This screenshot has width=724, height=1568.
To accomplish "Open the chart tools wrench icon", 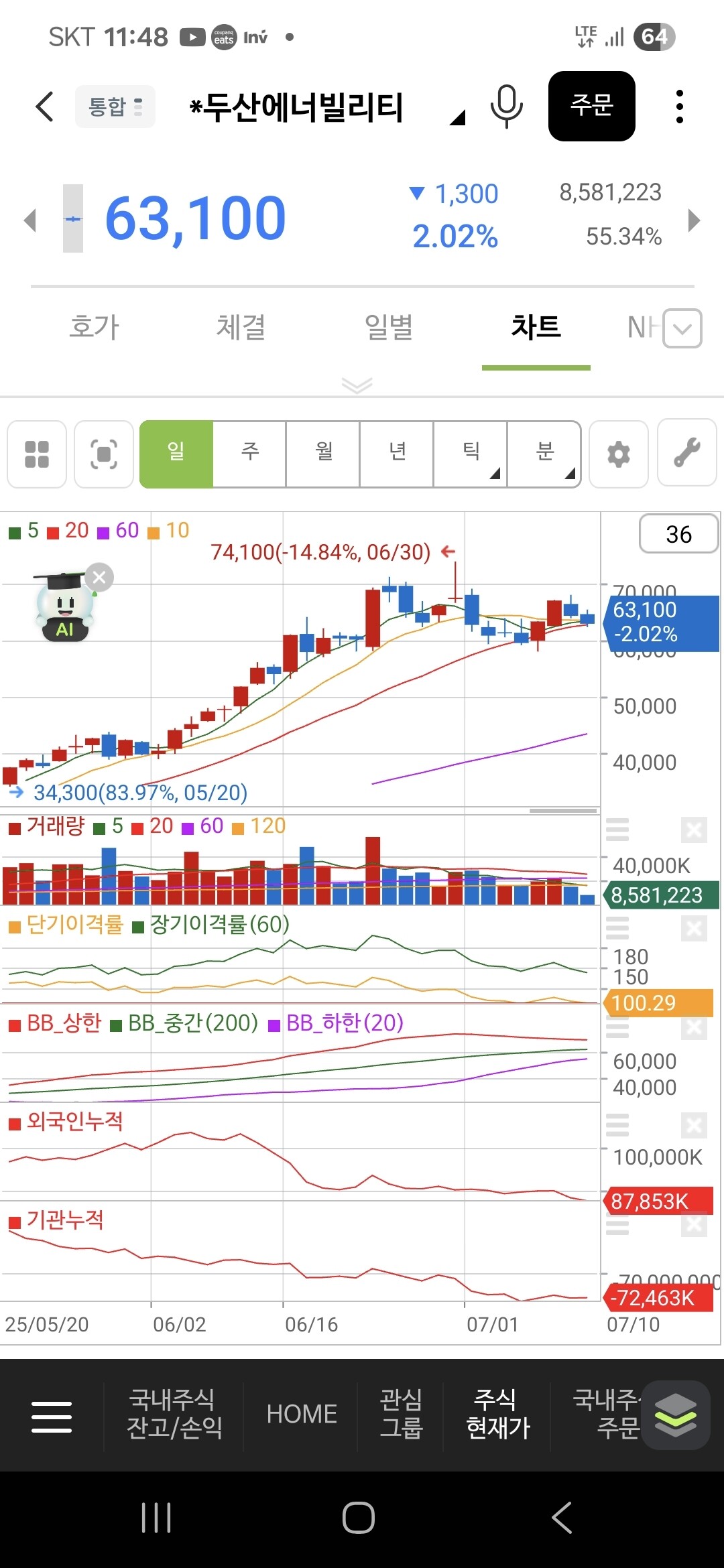I will [687, 453].
